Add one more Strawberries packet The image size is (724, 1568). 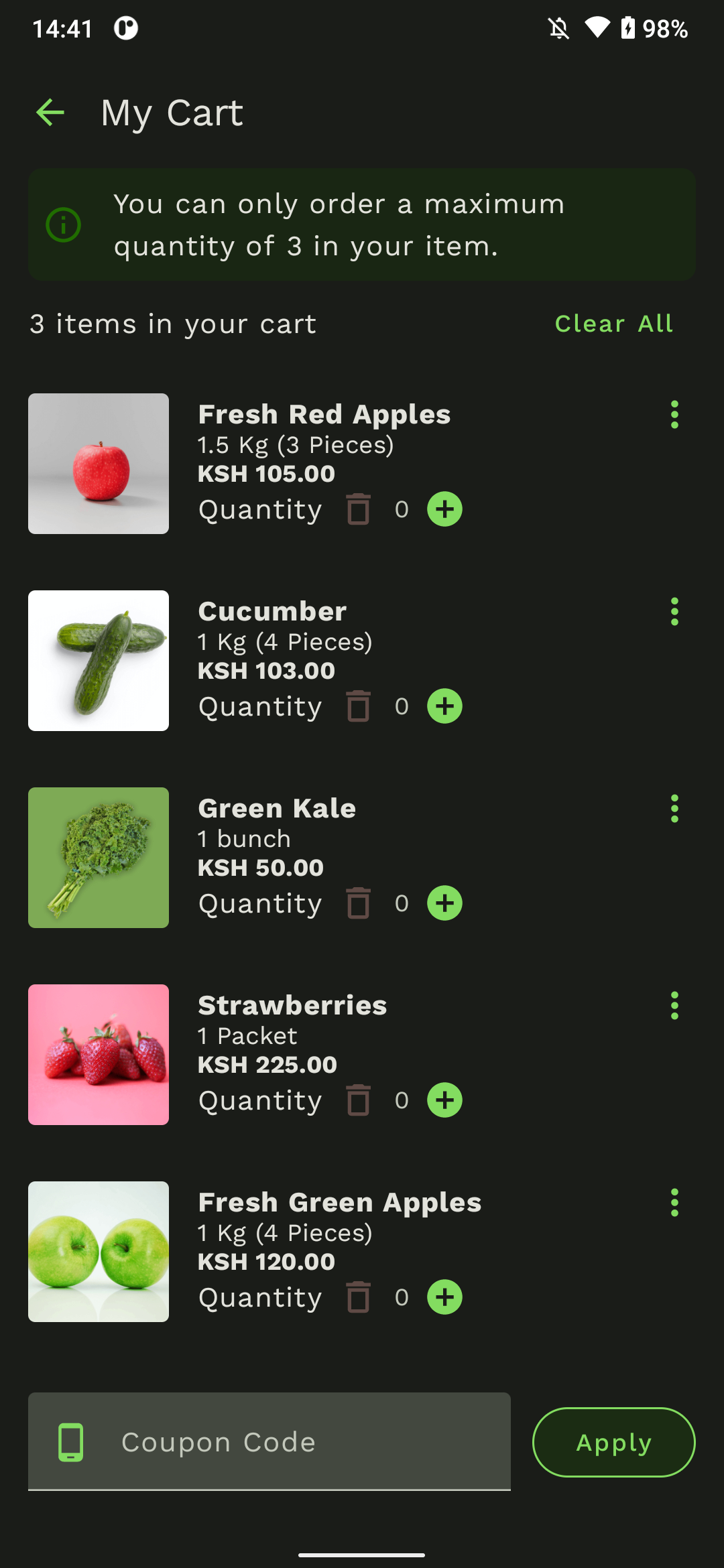pos(444,1100)
